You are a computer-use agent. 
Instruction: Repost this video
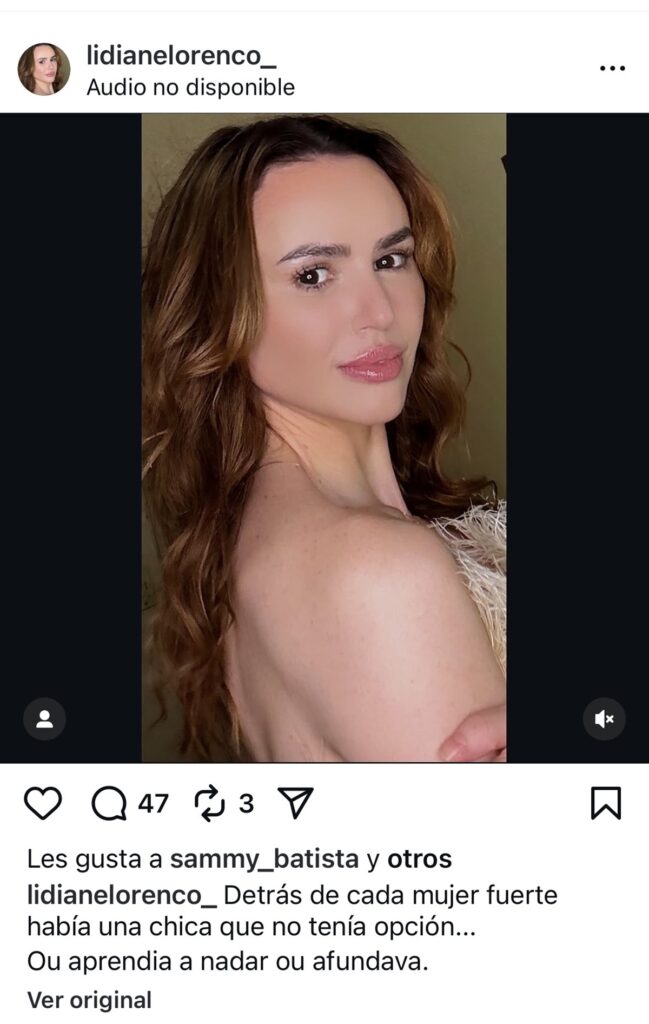(x=210, y=803)
